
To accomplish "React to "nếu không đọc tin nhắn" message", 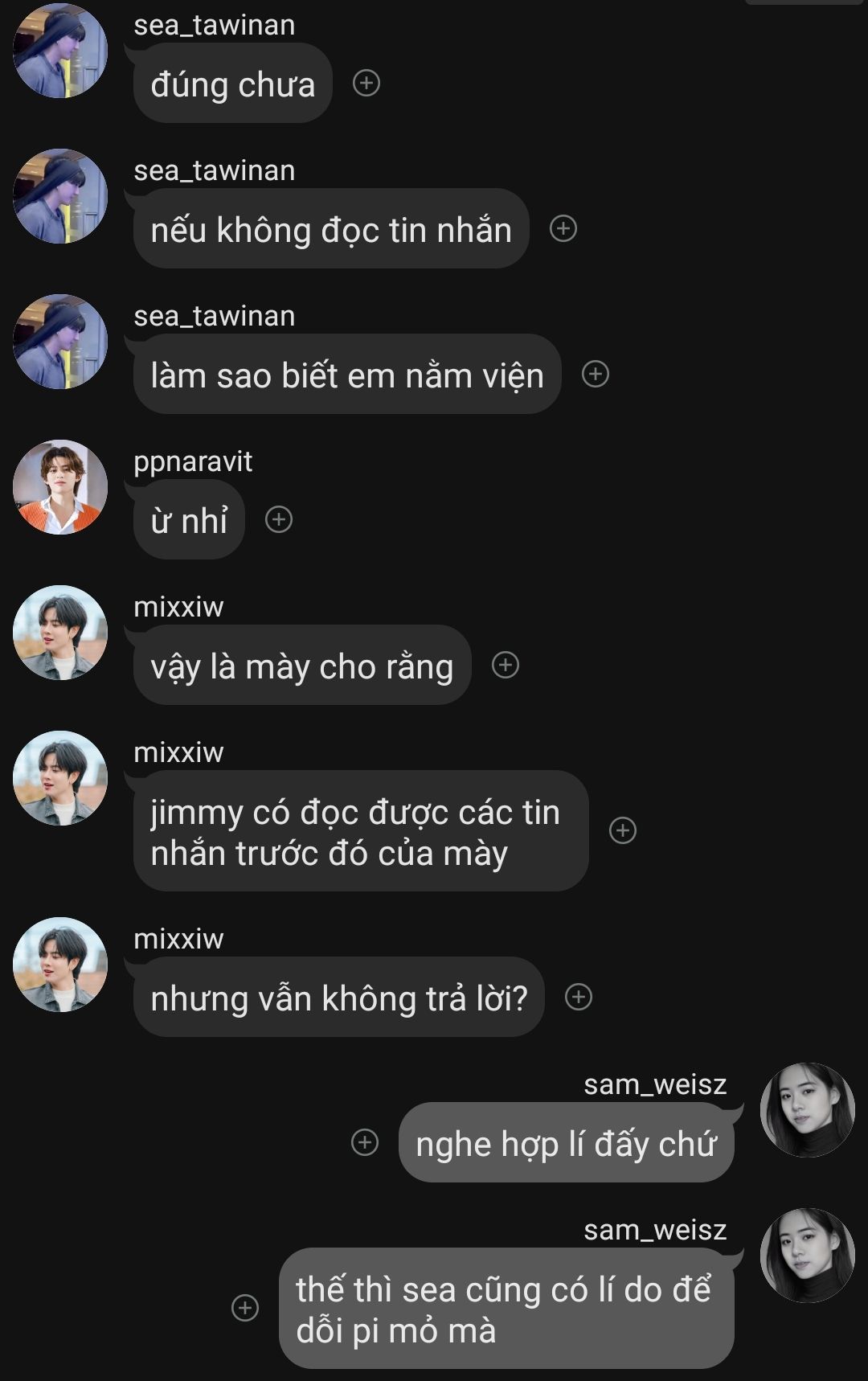I will 563,228.
